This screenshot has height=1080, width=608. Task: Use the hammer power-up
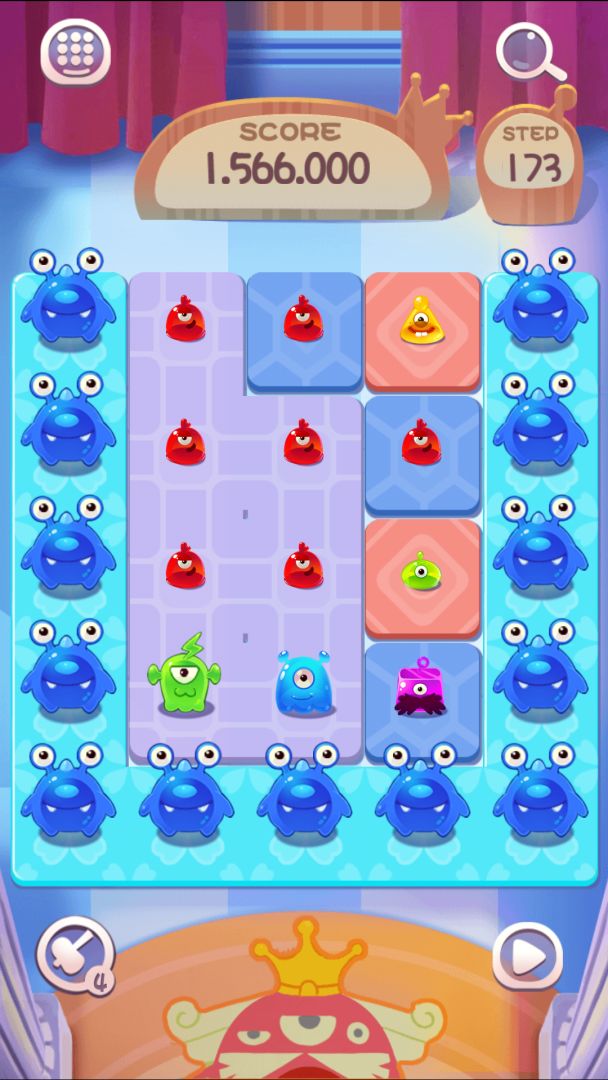click(75, 955)
